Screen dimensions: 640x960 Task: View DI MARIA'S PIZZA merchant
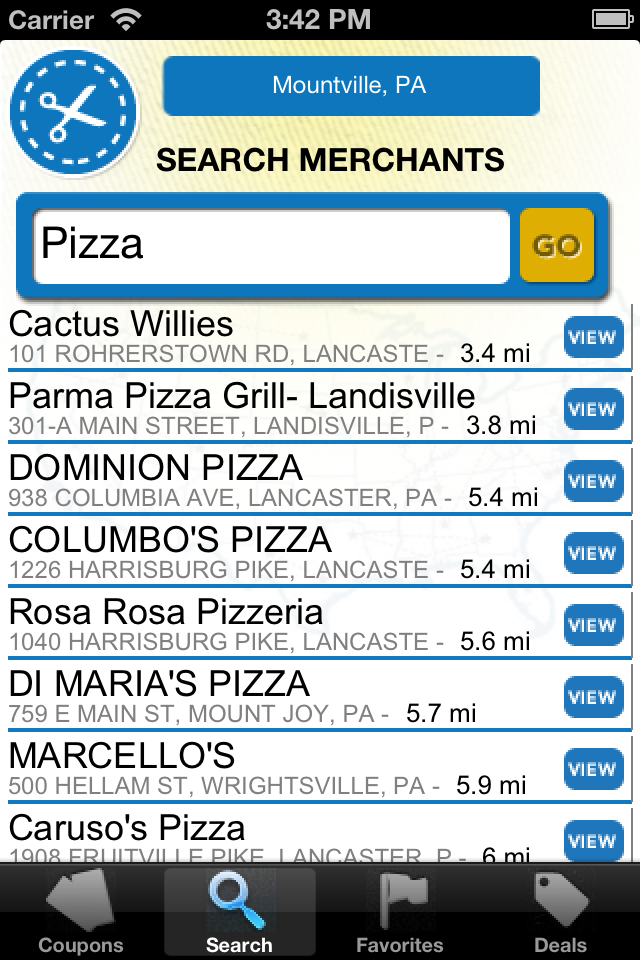point(593,698)
